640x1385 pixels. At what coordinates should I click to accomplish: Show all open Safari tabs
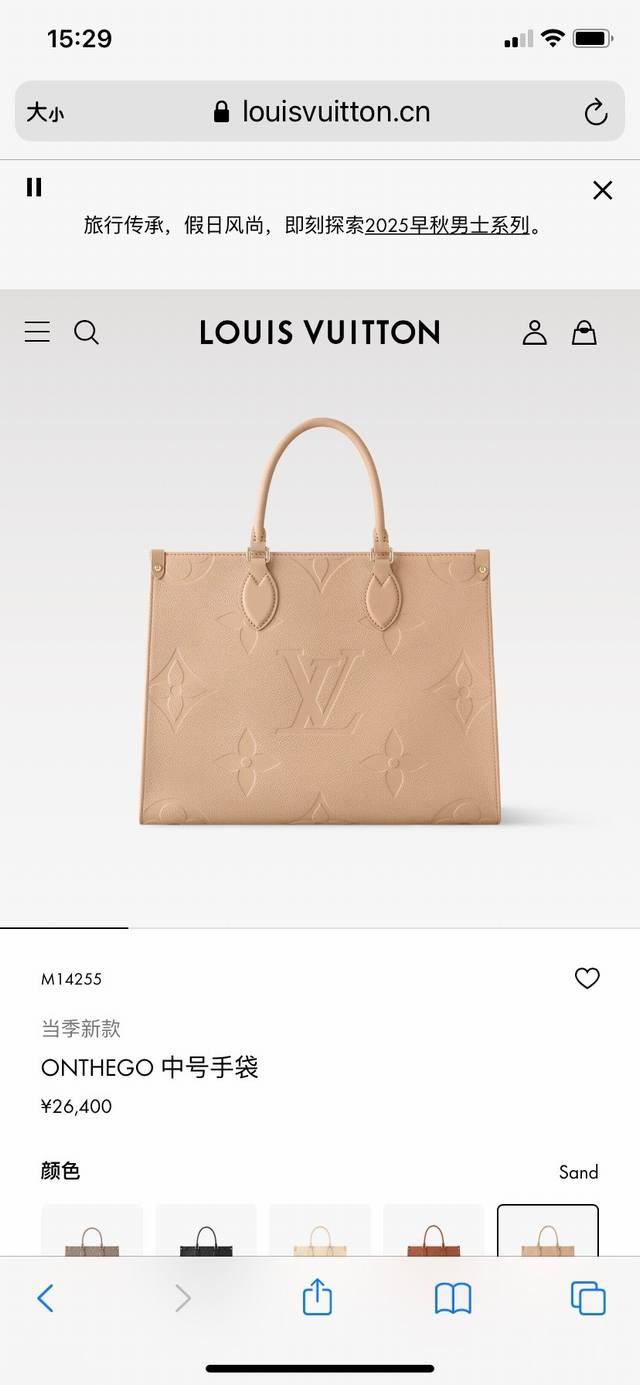(x=588, y=1298)
